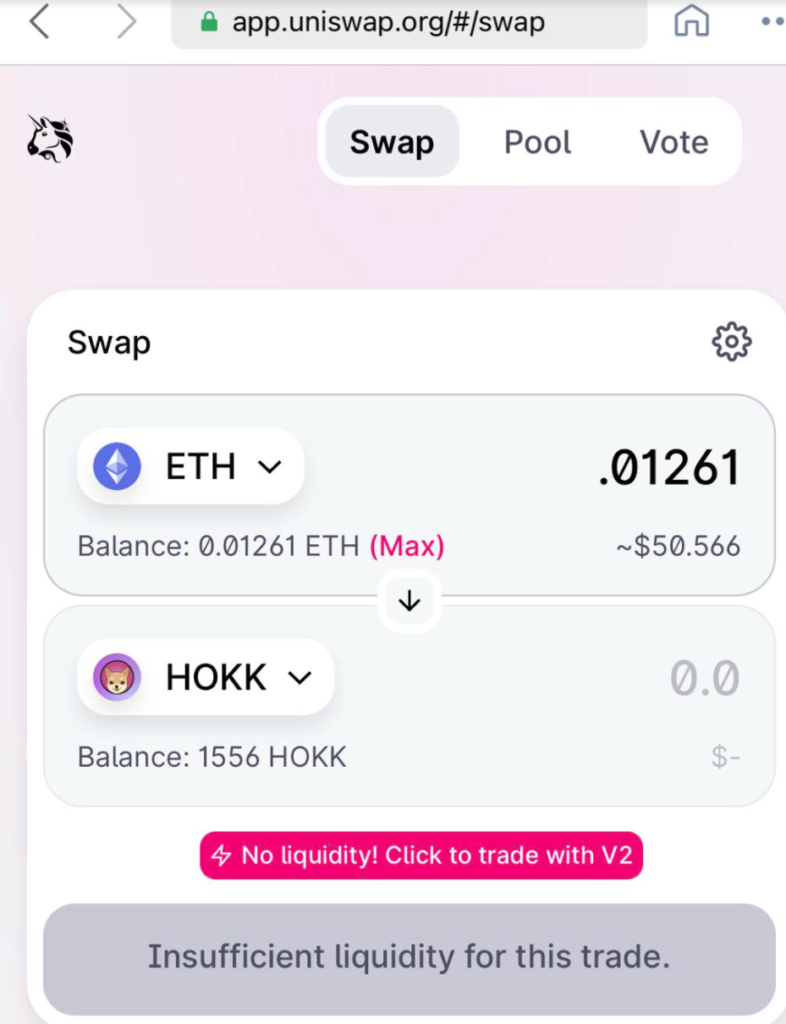Open the HOKK token selector

pos(205,678)
